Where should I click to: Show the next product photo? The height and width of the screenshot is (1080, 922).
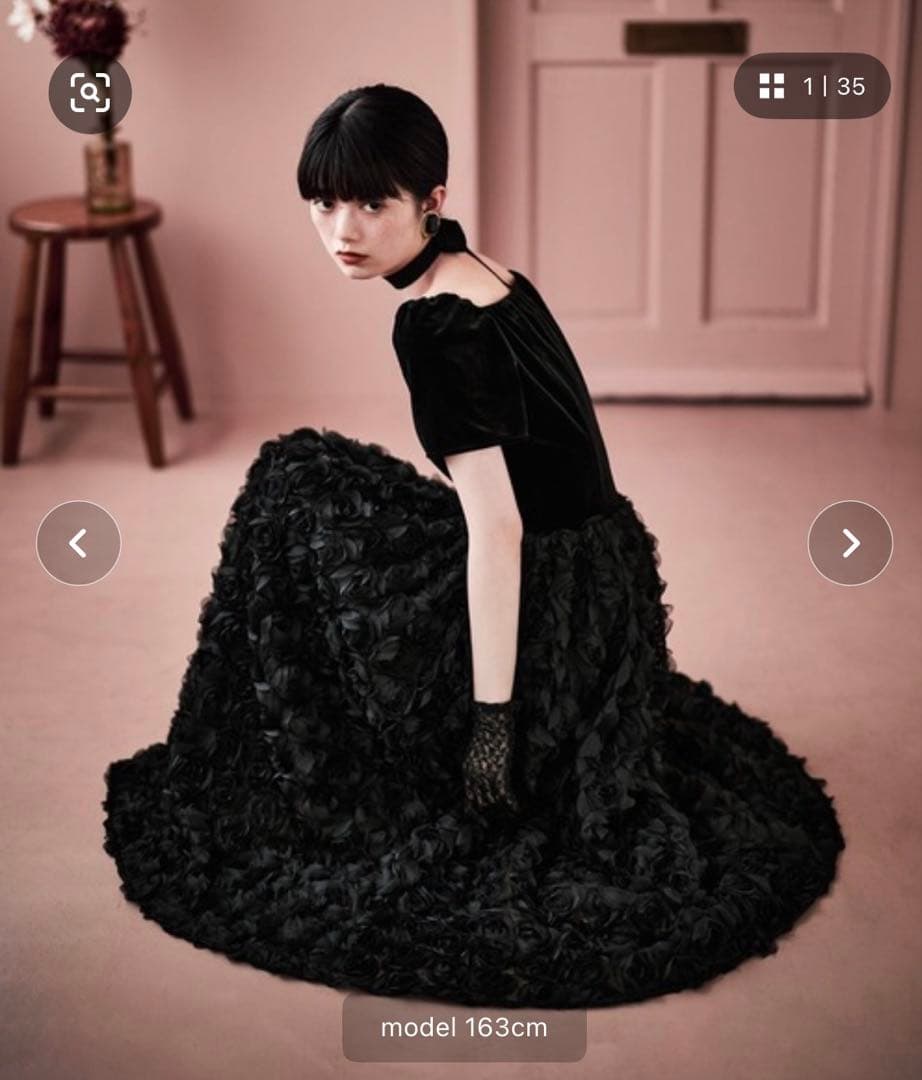[x=849, y=543]
